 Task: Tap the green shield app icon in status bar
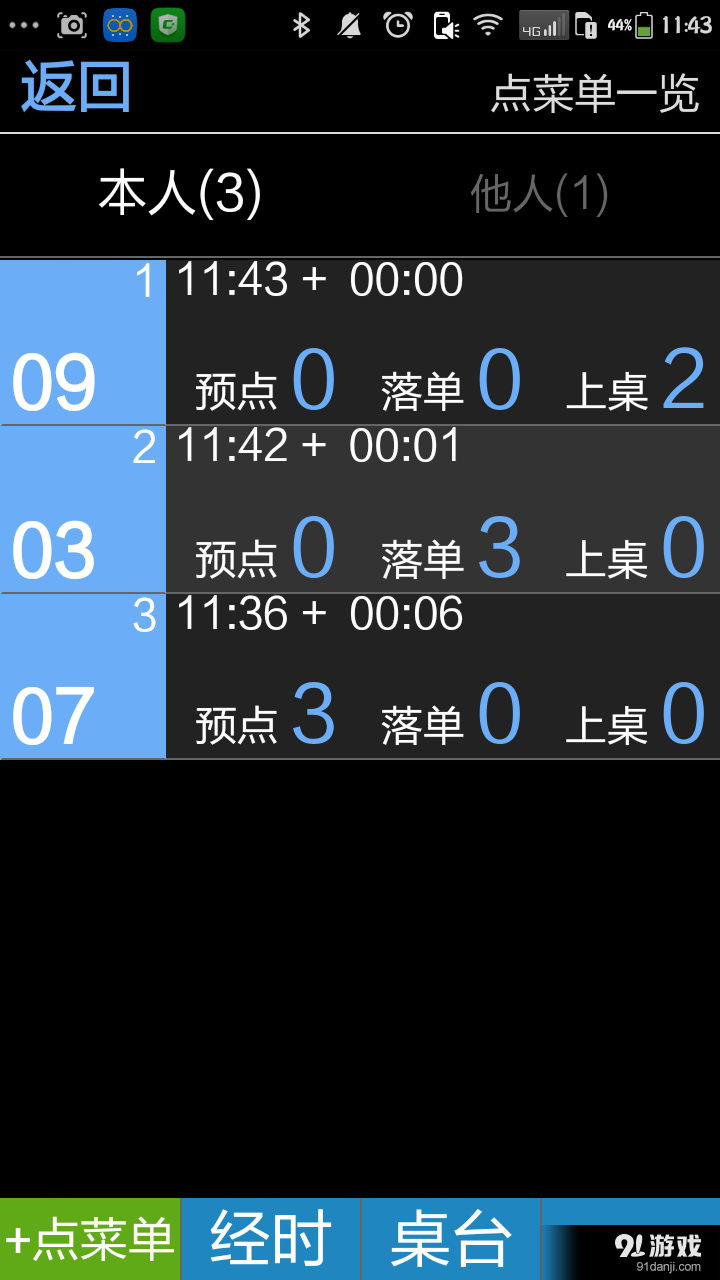pyautogui.click(x=167, y=25)
